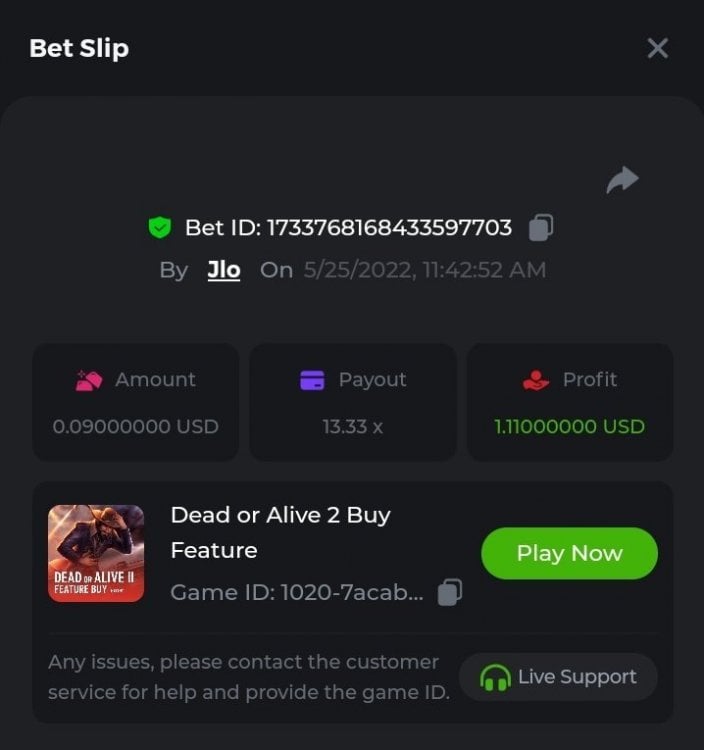Share this bet slip

(622, 180)
